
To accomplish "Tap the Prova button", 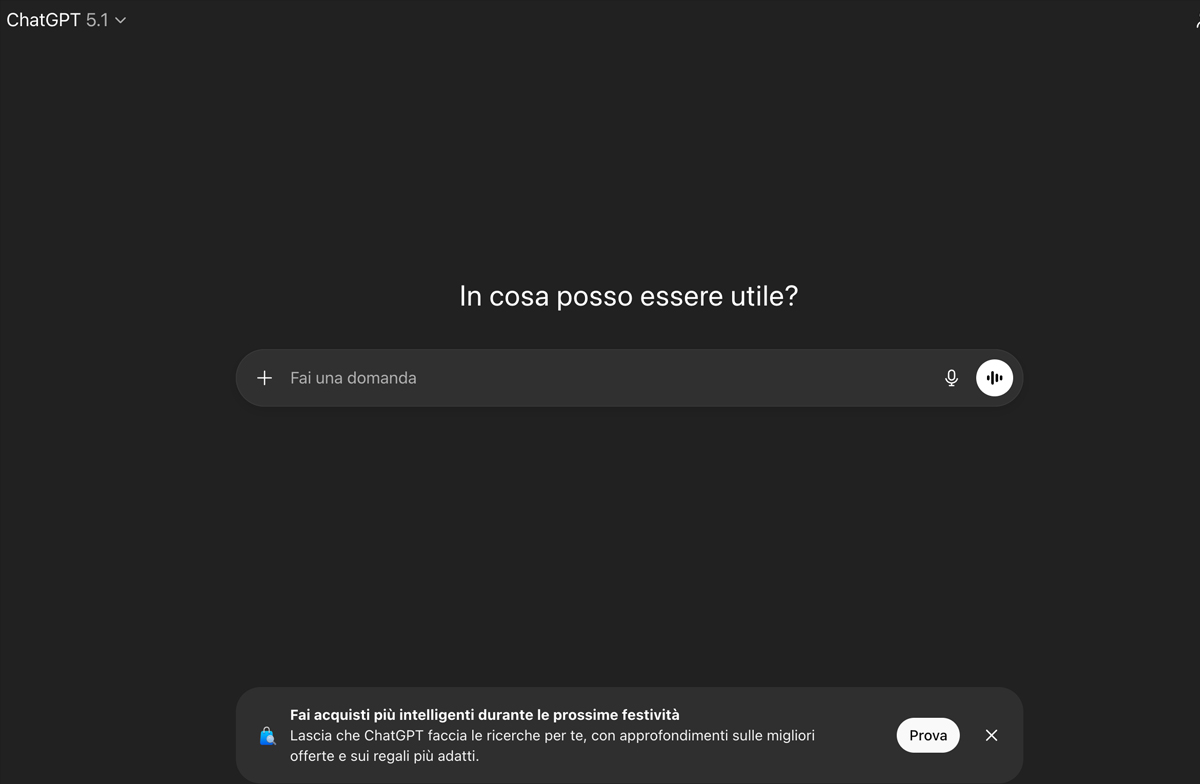I will coord(927,735).
